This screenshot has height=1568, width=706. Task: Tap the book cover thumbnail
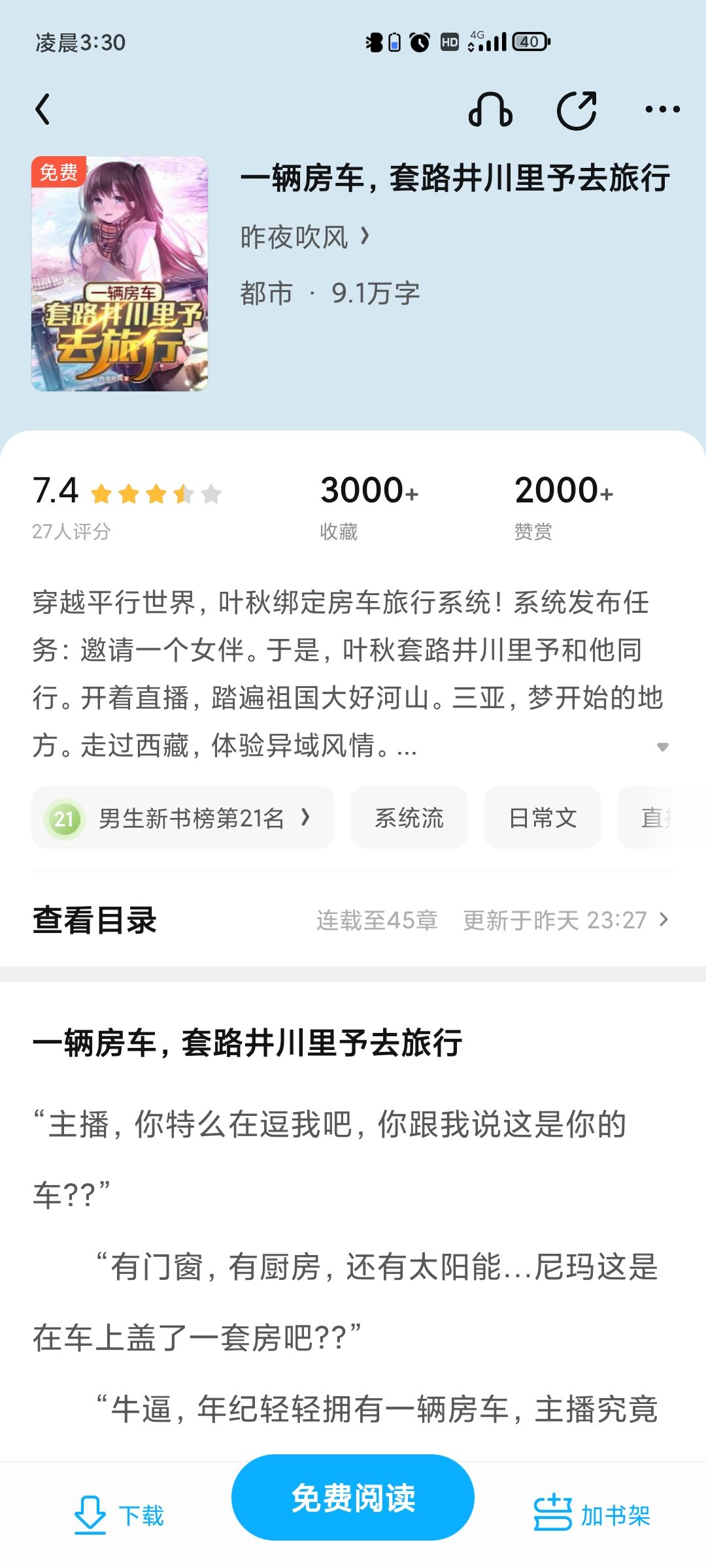coord(120,274)
